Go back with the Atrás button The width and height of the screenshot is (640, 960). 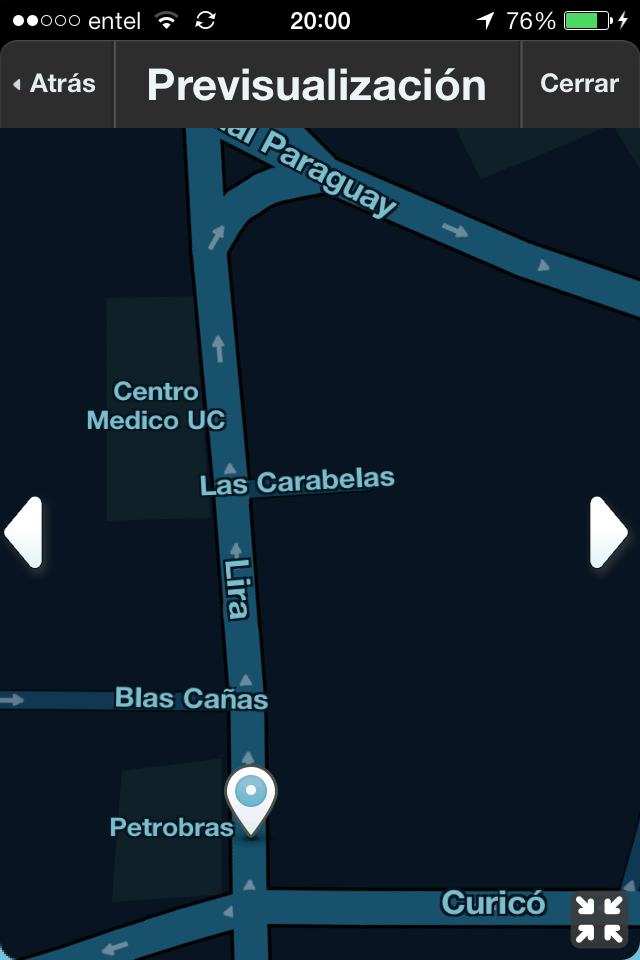click(57, 84)
